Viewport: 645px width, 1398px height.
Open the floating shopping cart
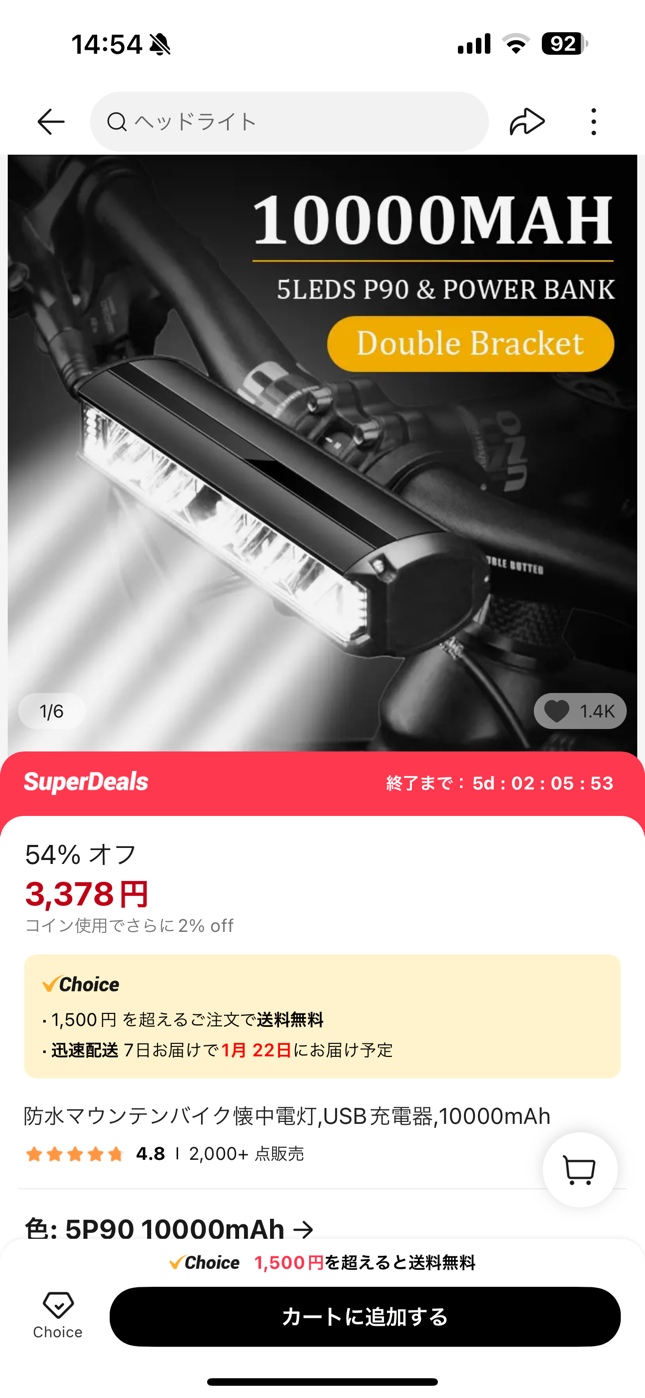[x=579, y=1169]
